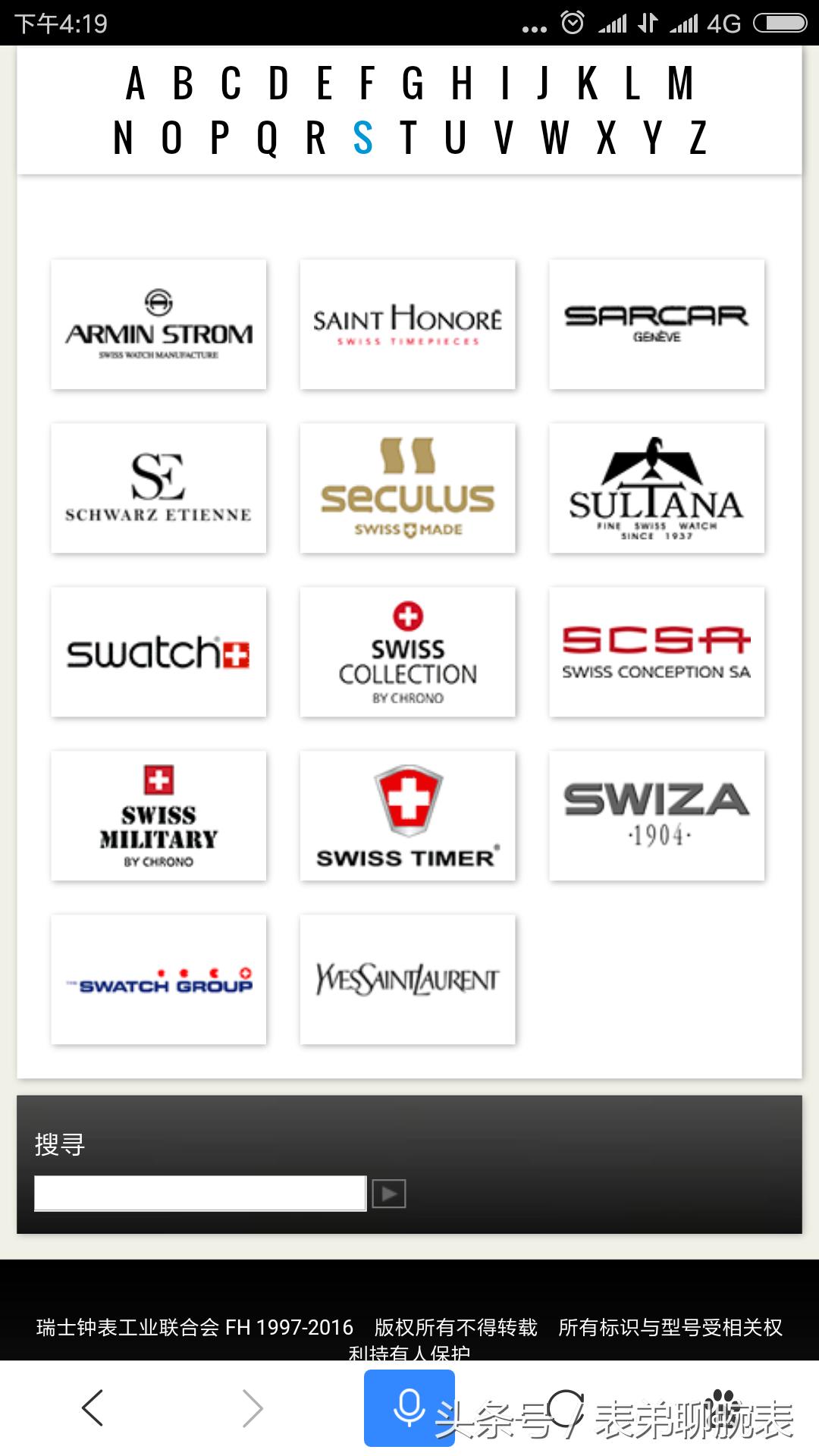This screenshot has height=1456, width=819.
Task: Submit search with the arrow button
Action: coord(389,1194)
